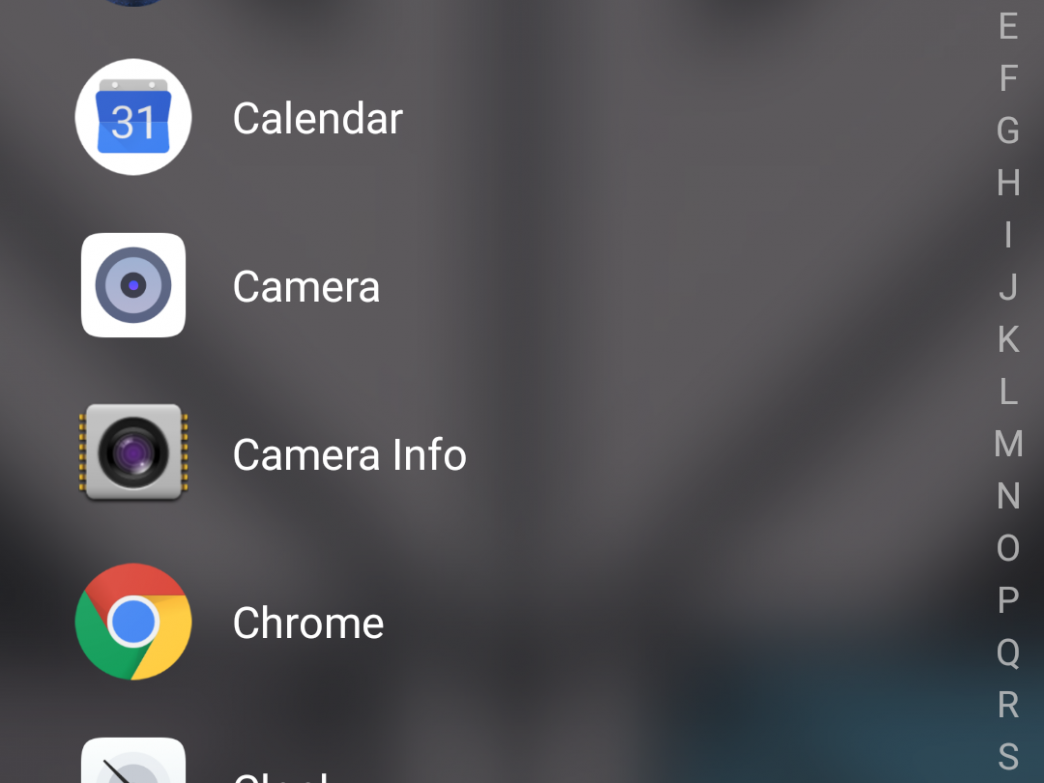1044x783 pixels.
Task: Jump to letter E in index
Action: pos(1008,26)
